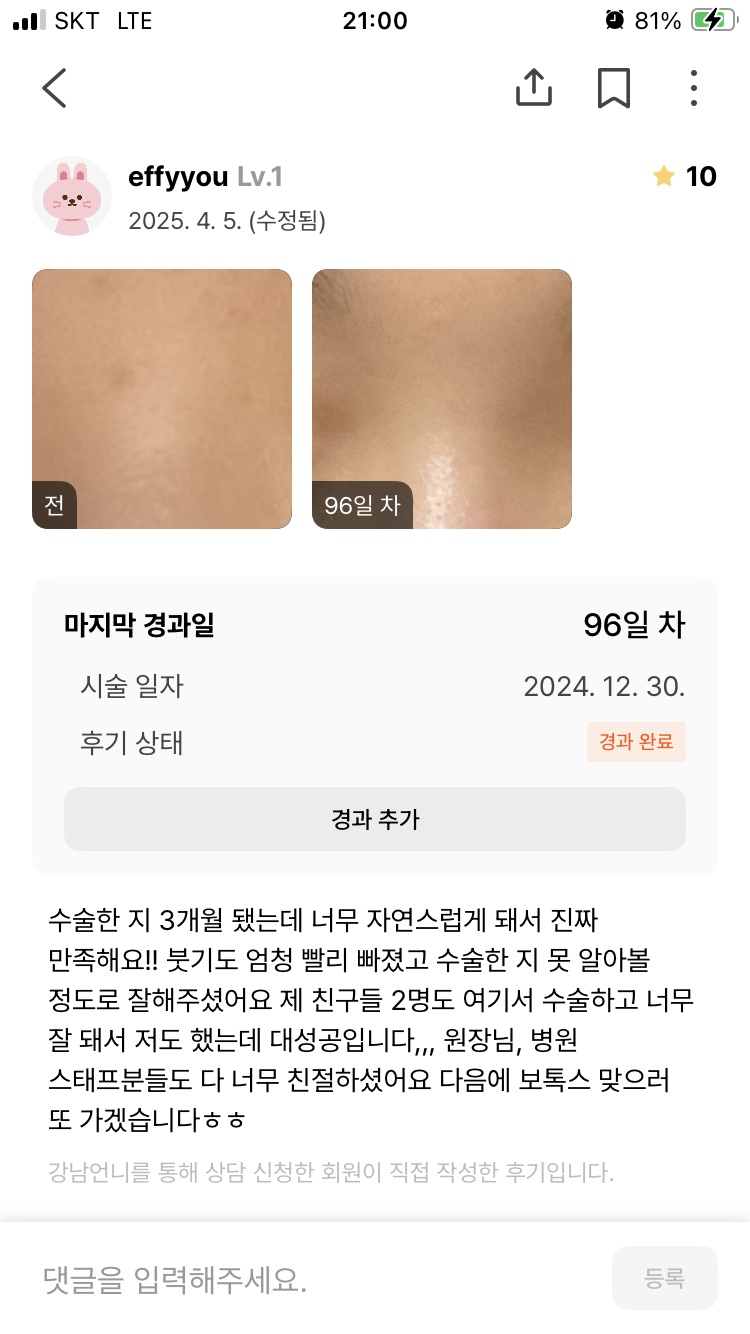The width and height of the screenshot is (750, 1334).
Task: View the '전' before photo
Action: pos(162,398)
